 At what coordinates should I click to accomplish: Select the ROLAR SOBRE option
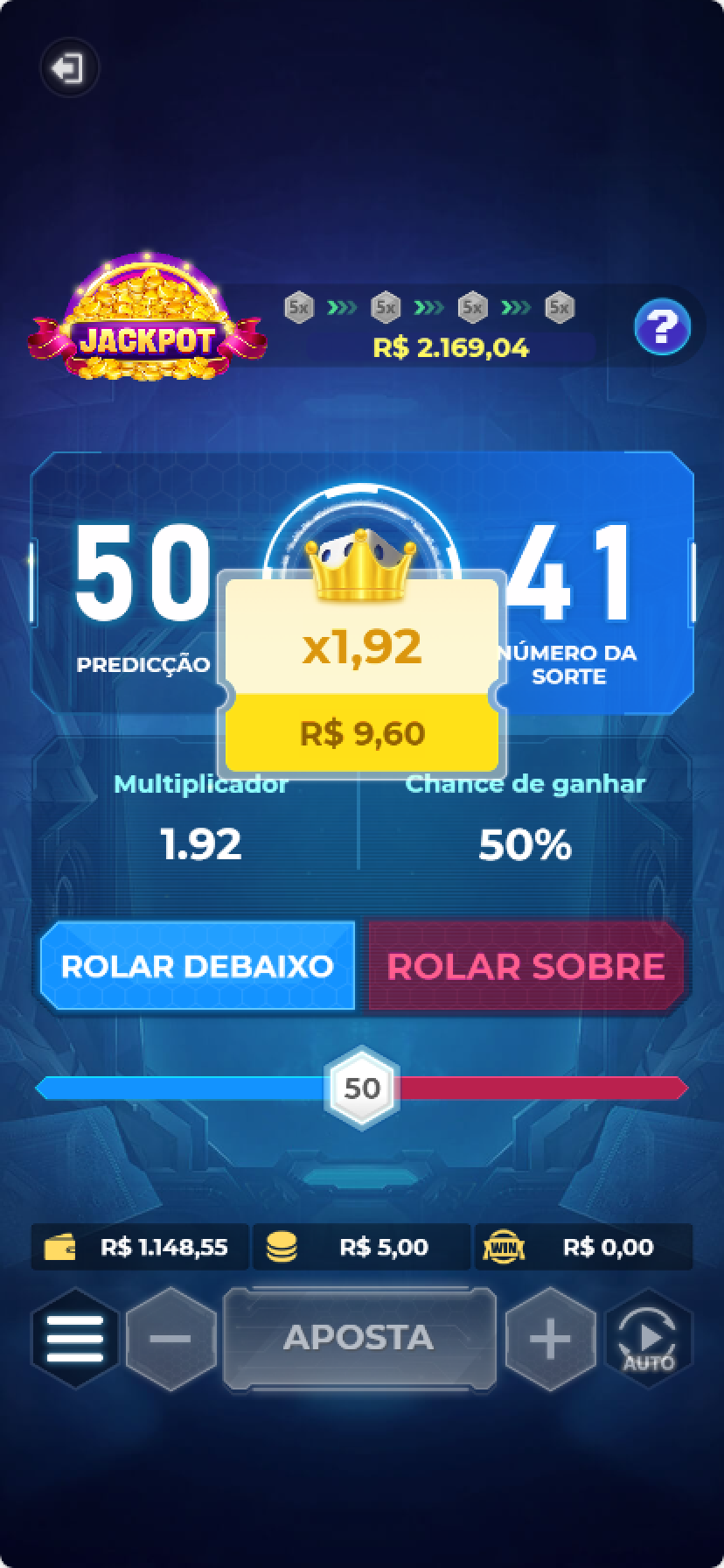(x=526, y=966)
